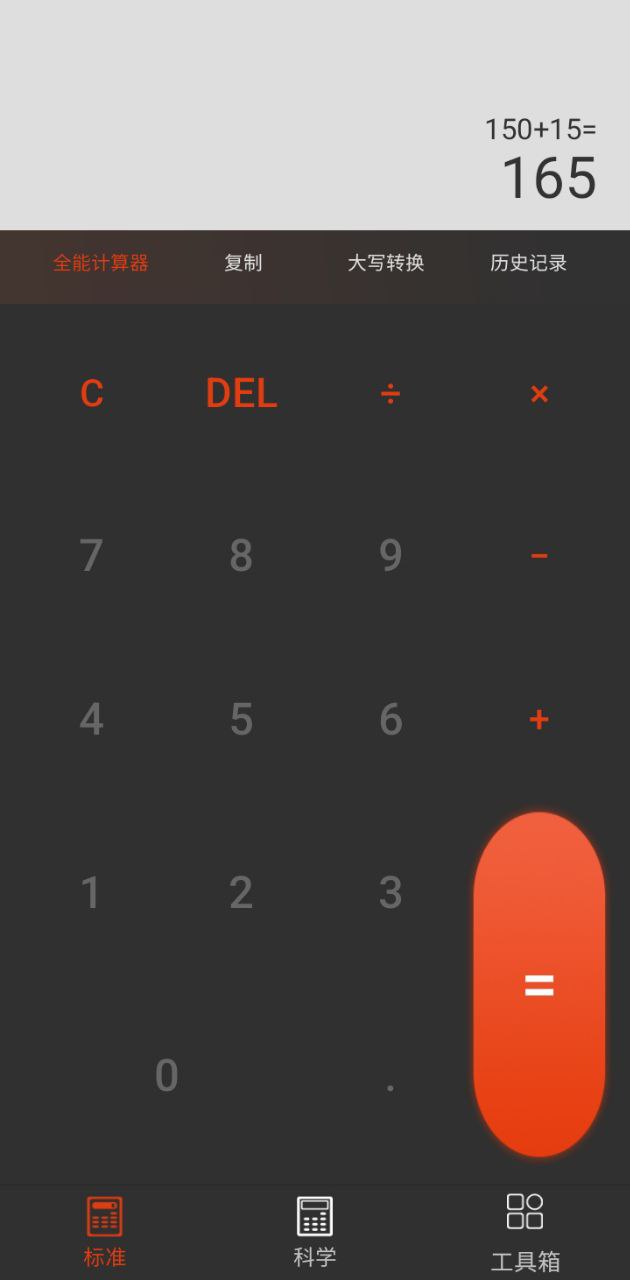Delete the last digit with DEL

point(241,393)
